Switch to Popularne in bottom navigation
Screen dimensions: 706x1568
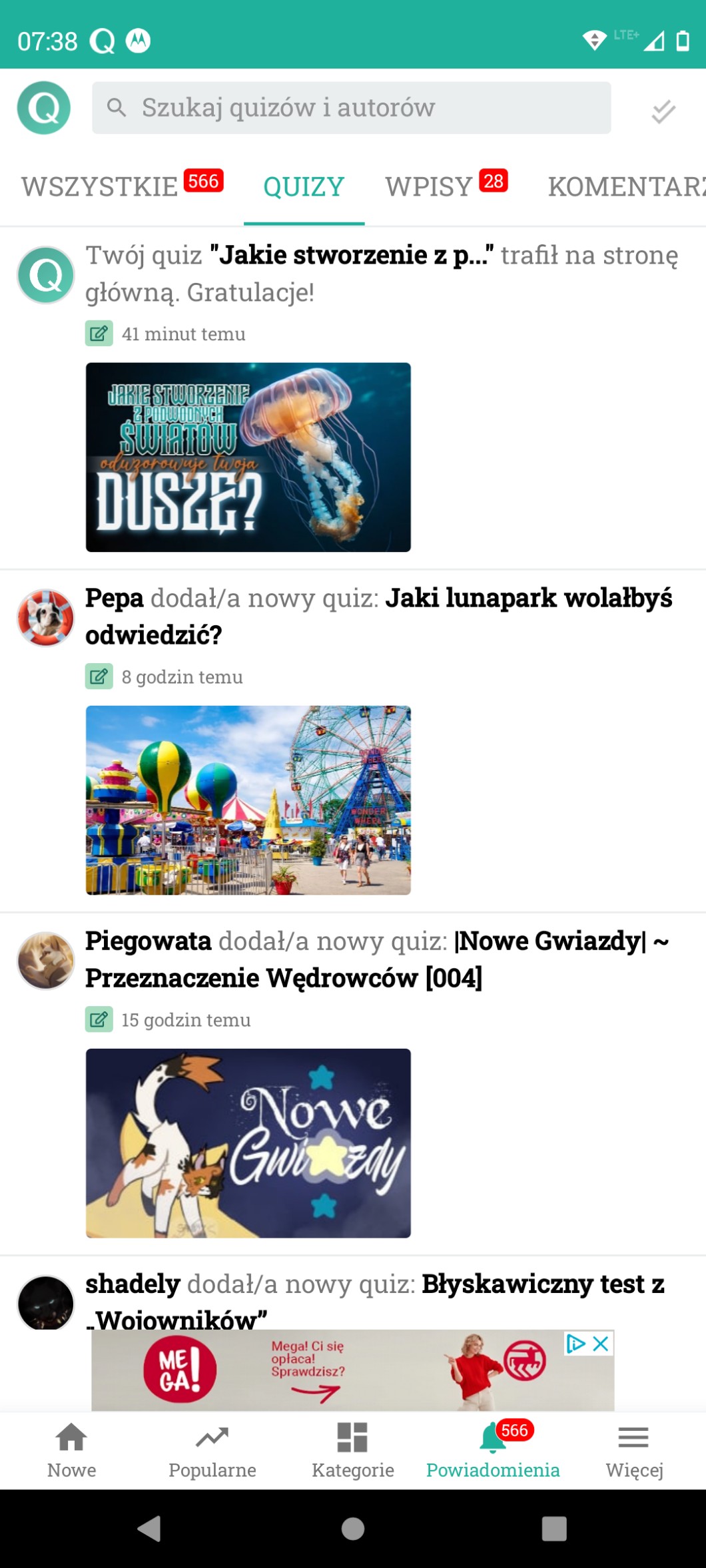coord(212,1449)
